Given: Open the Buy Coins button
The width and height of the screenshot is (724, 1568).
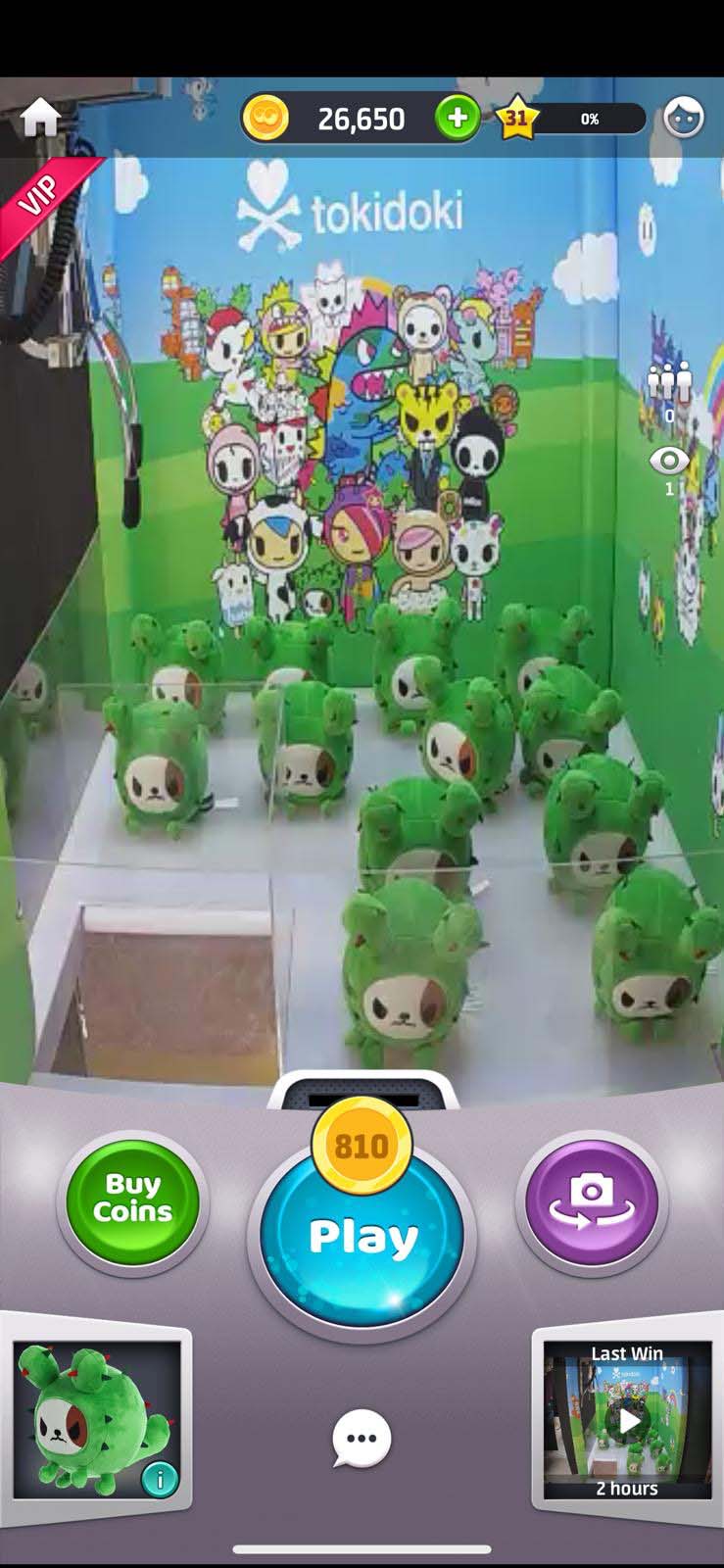Looking at the screenshot, I should point(132,1198).
